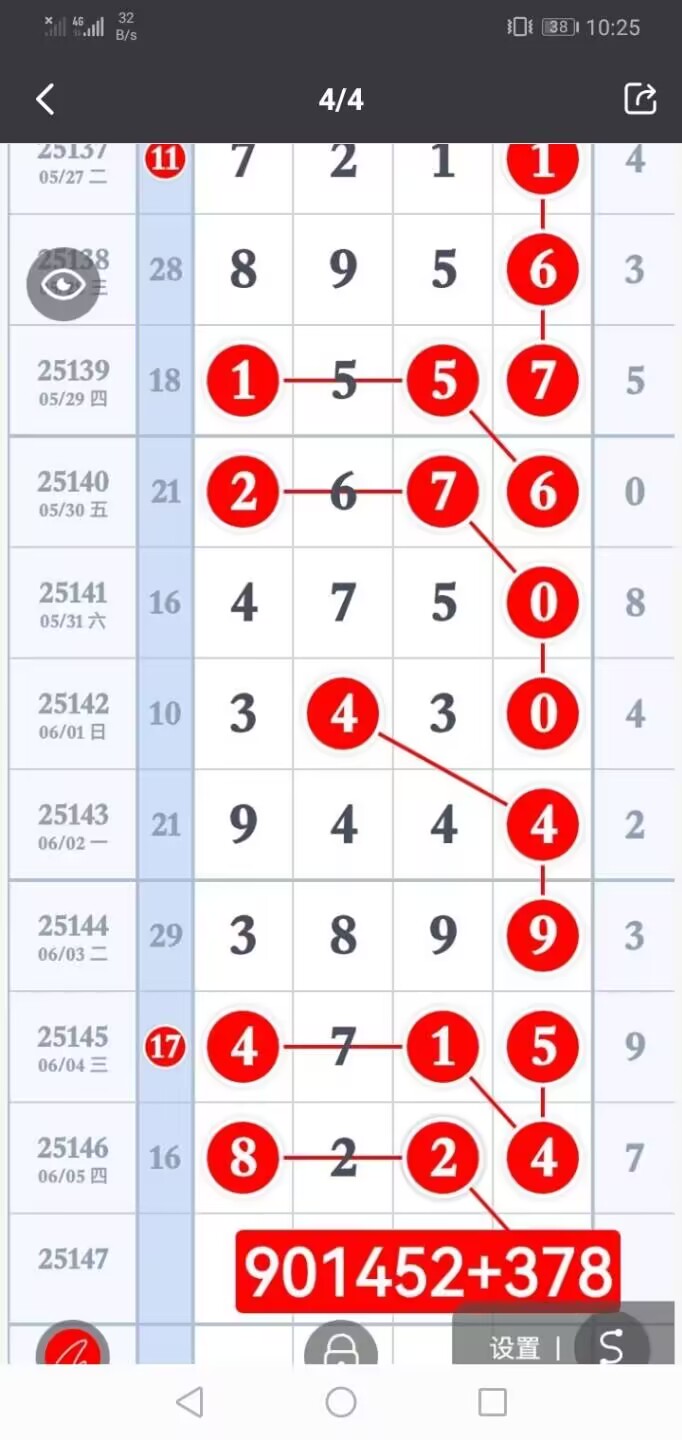Tap the system back button

[x=189, y=1402]
